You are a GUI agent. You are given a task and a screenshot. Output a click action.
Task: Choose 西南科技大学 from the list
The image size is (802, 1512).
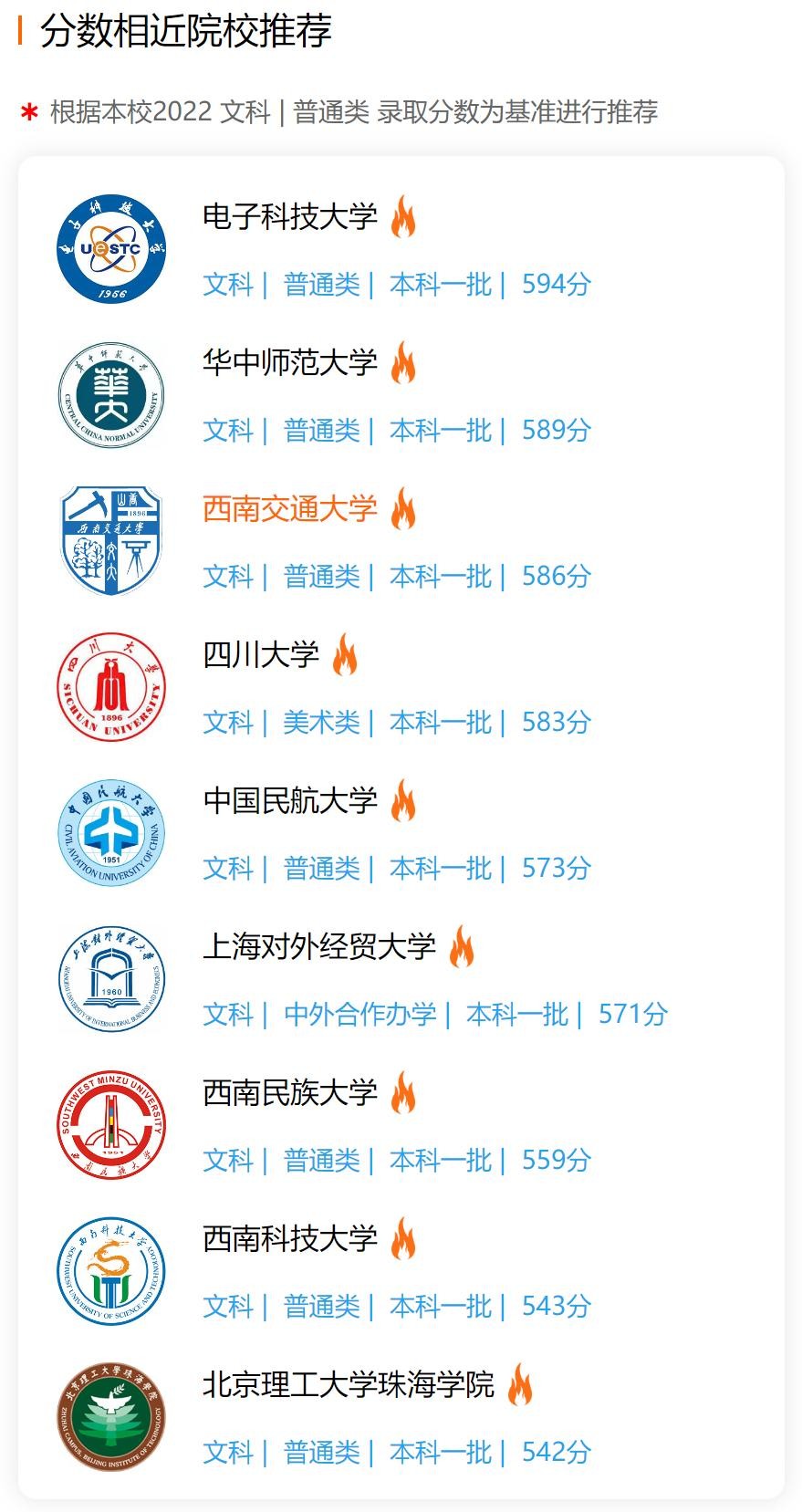point(289,1239)
